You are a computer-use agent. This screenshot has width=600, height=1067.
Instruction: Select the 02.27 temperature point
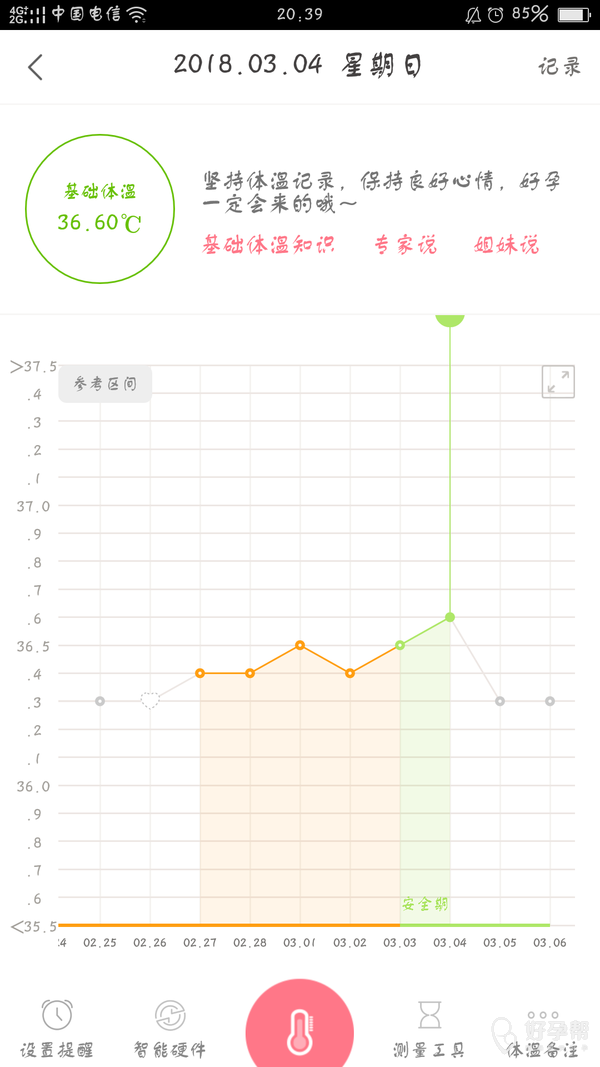click(x=200, y=673)
